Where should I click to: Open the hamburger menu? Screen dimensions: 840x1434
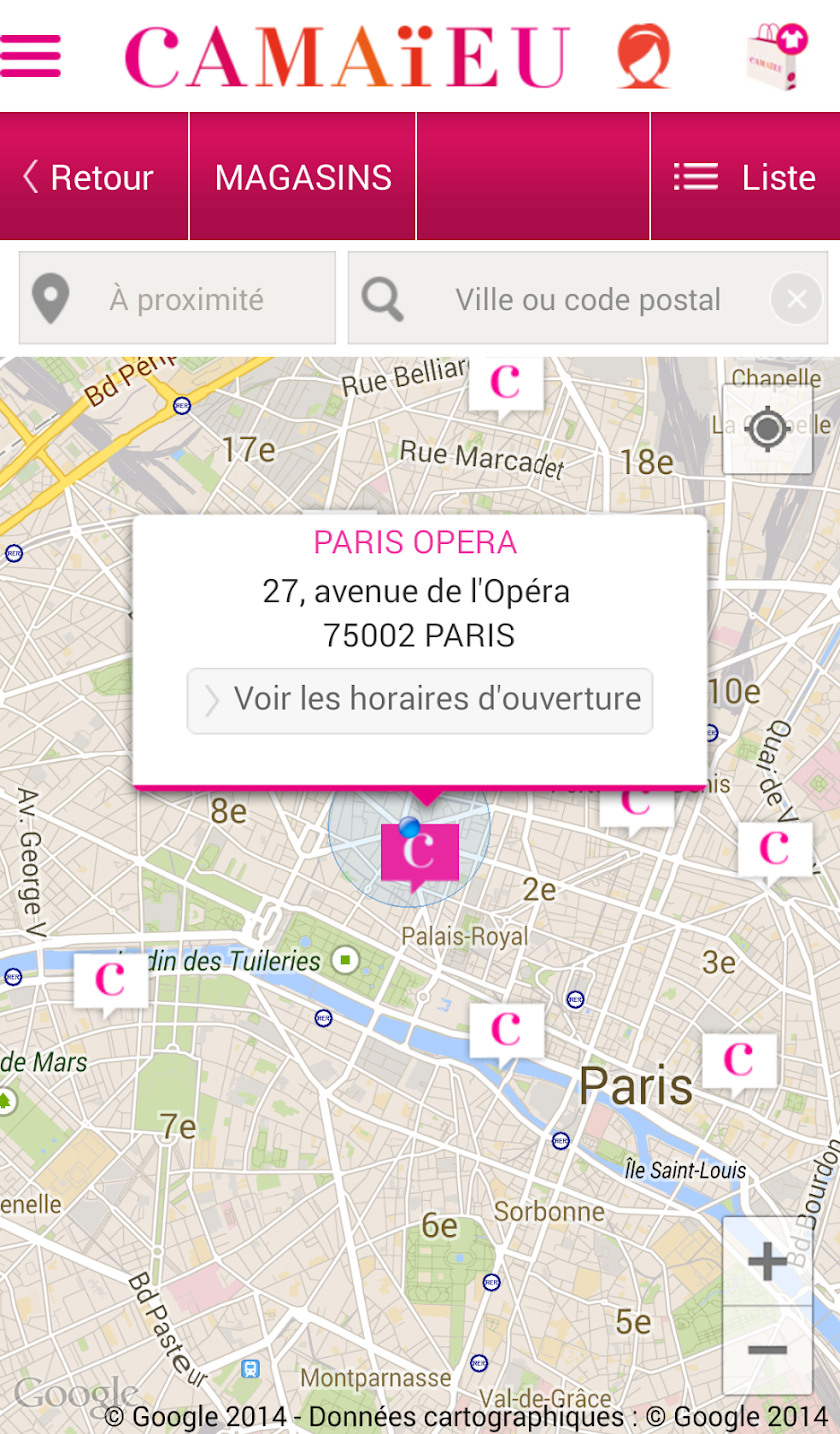(x=30, y=56)
